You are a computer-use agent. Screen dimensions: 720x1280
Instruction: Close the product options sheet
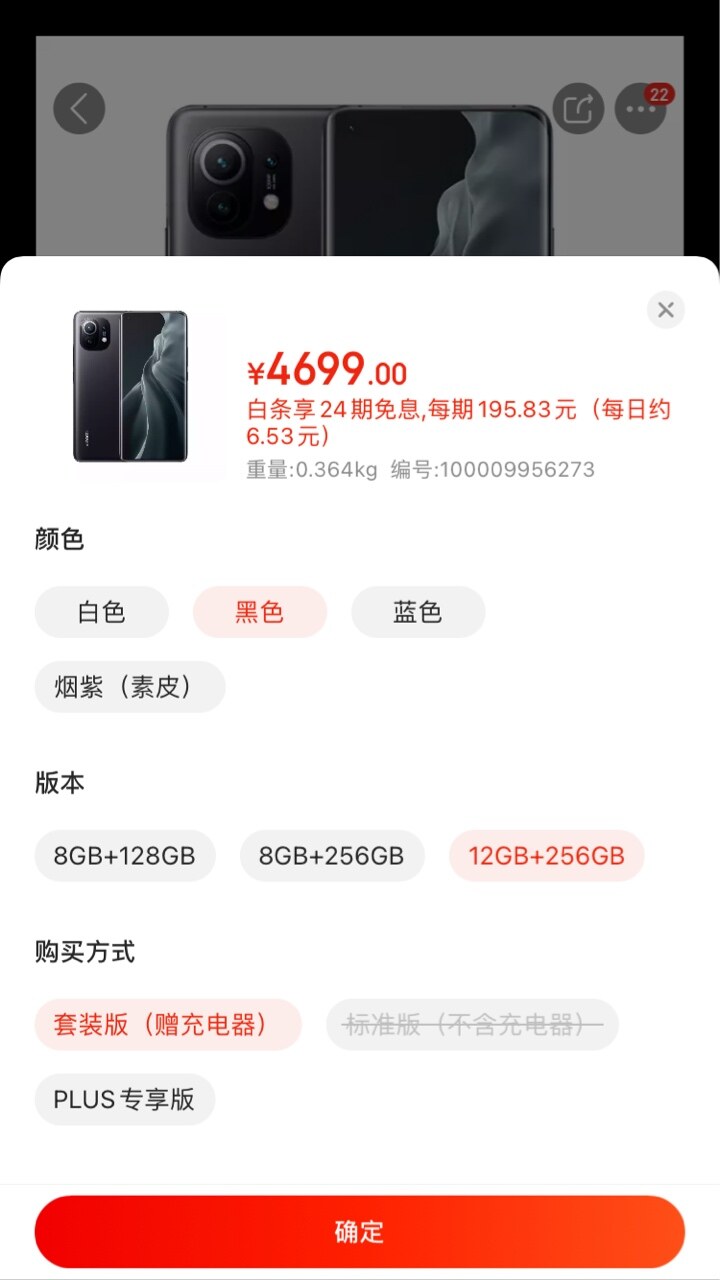[x=666, y=310]
